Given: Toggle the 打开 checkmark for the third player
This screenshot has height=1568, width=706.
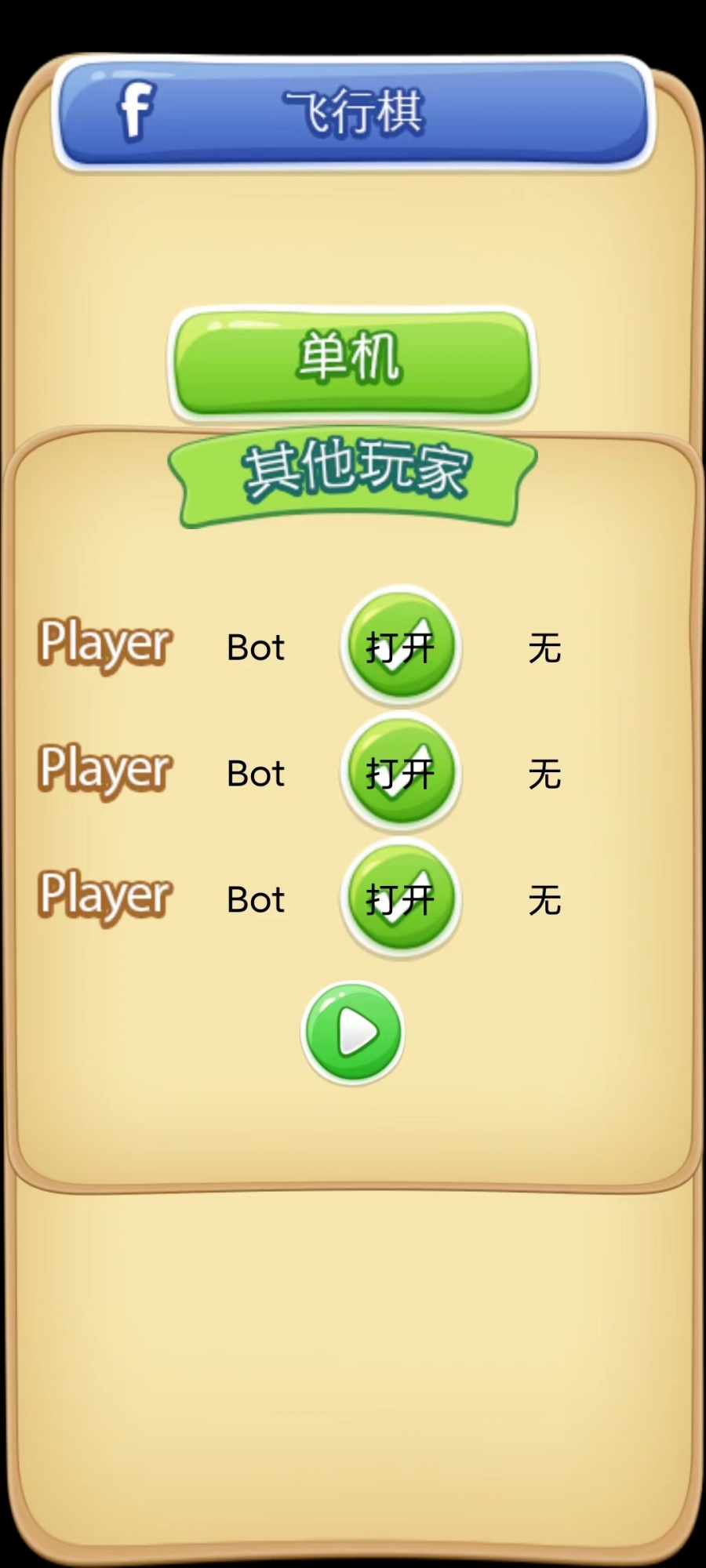Looking at the screenshot, I should [401, 898].
